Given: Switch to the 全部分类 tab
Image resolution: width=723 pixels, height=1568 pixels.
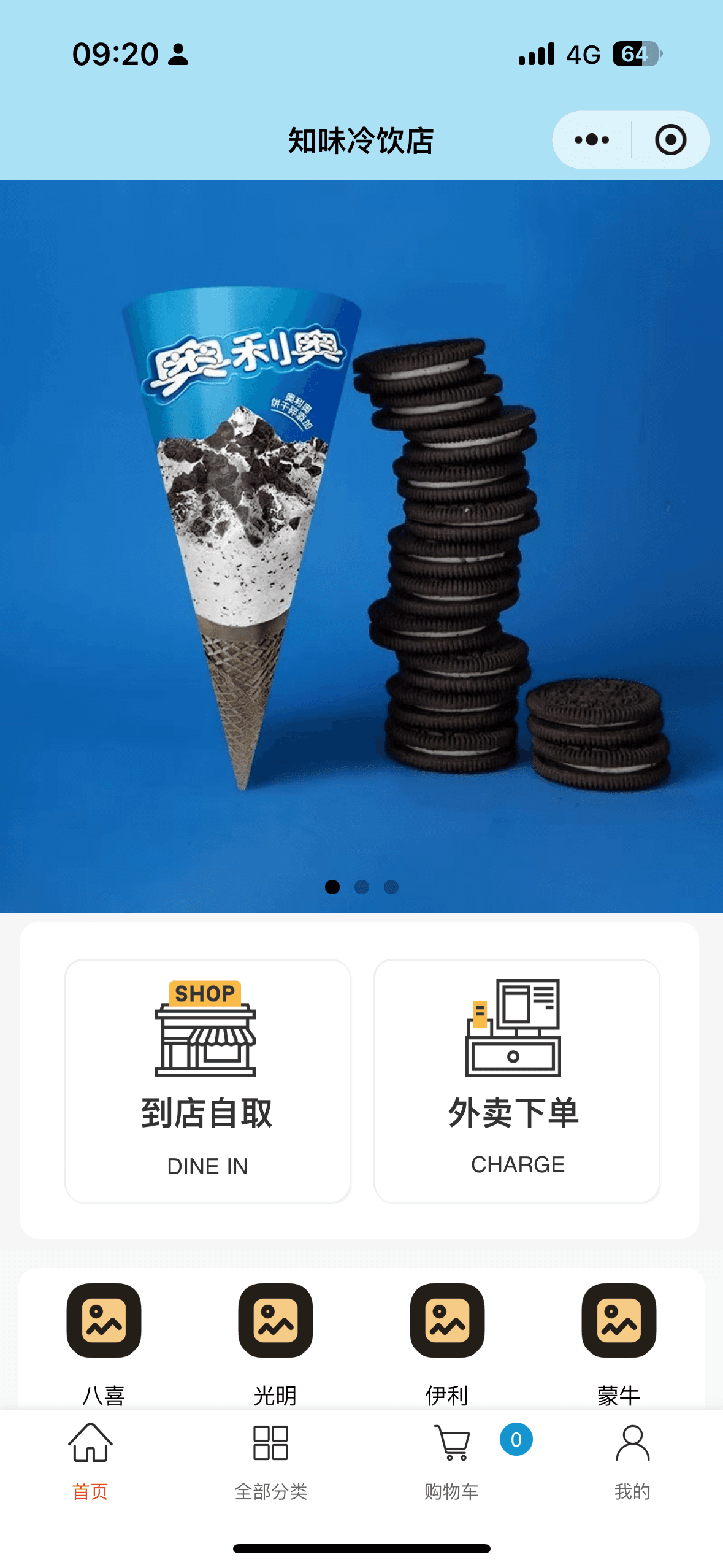Looking at the screenshot, I should pos(270,1461).
